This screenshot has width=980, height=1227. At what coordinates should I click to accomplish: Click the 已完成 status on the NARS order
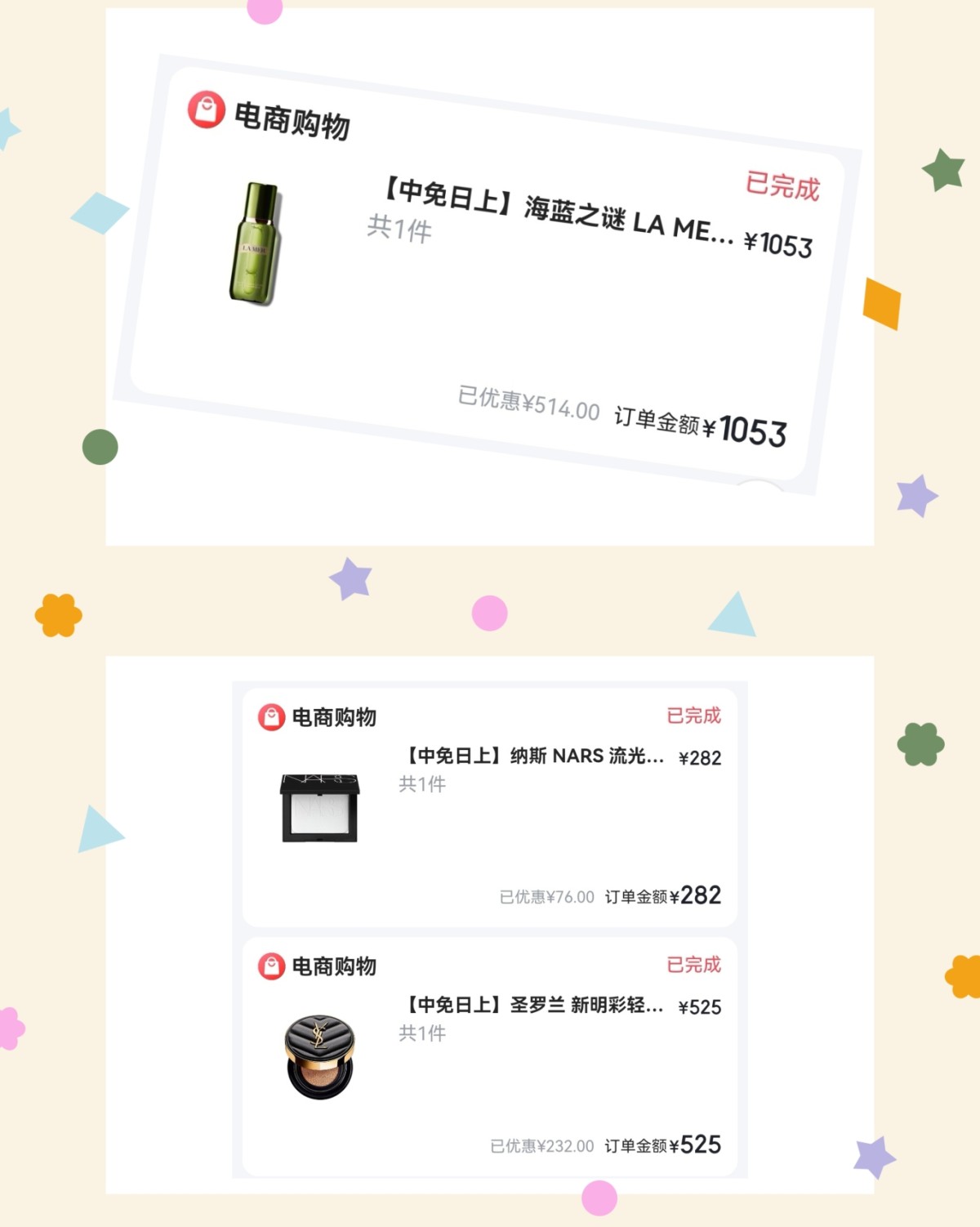693,714
